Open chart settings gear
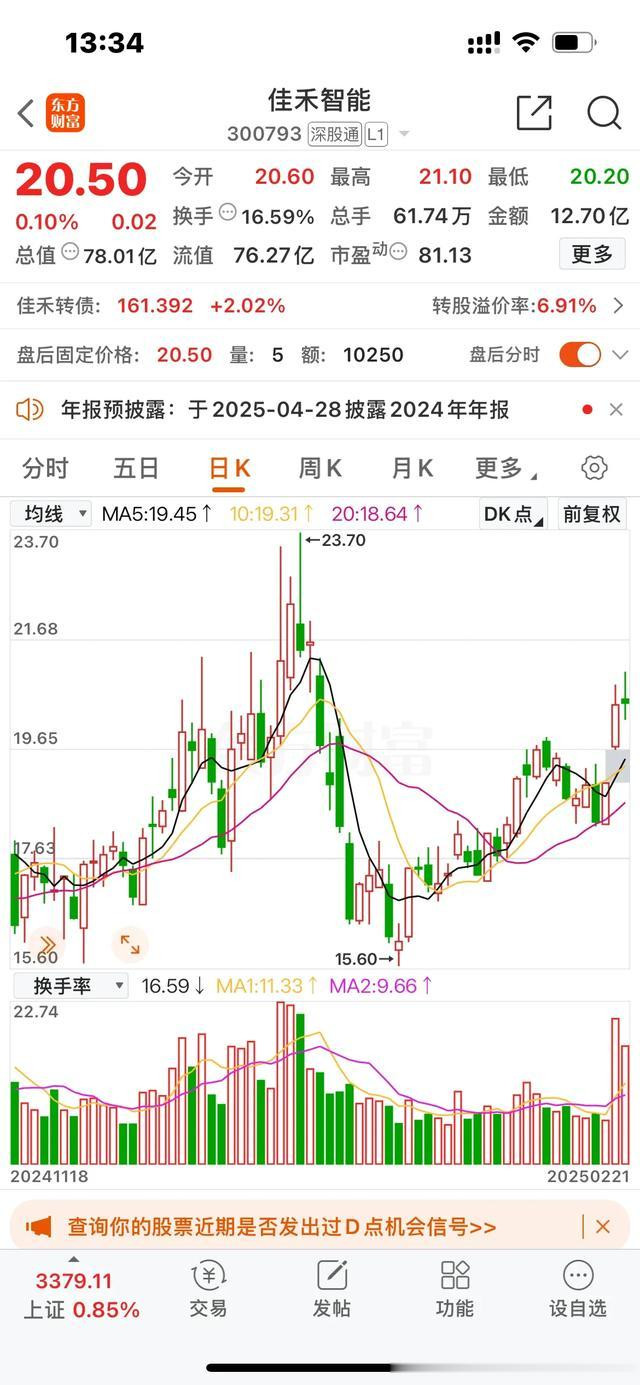640x1385 pixels. [594, 467]
